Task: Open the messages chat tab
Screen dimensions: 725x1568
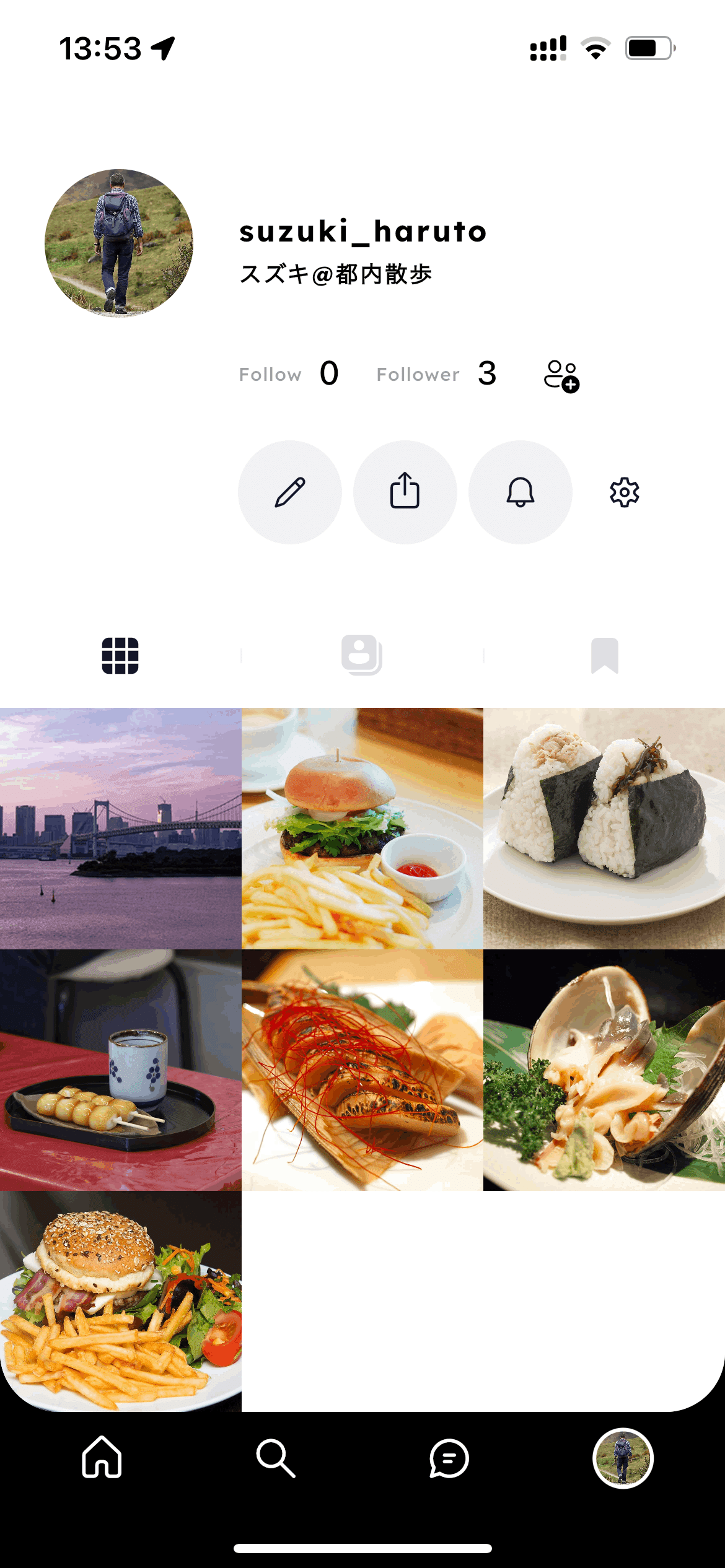Action: point(449,1458)
